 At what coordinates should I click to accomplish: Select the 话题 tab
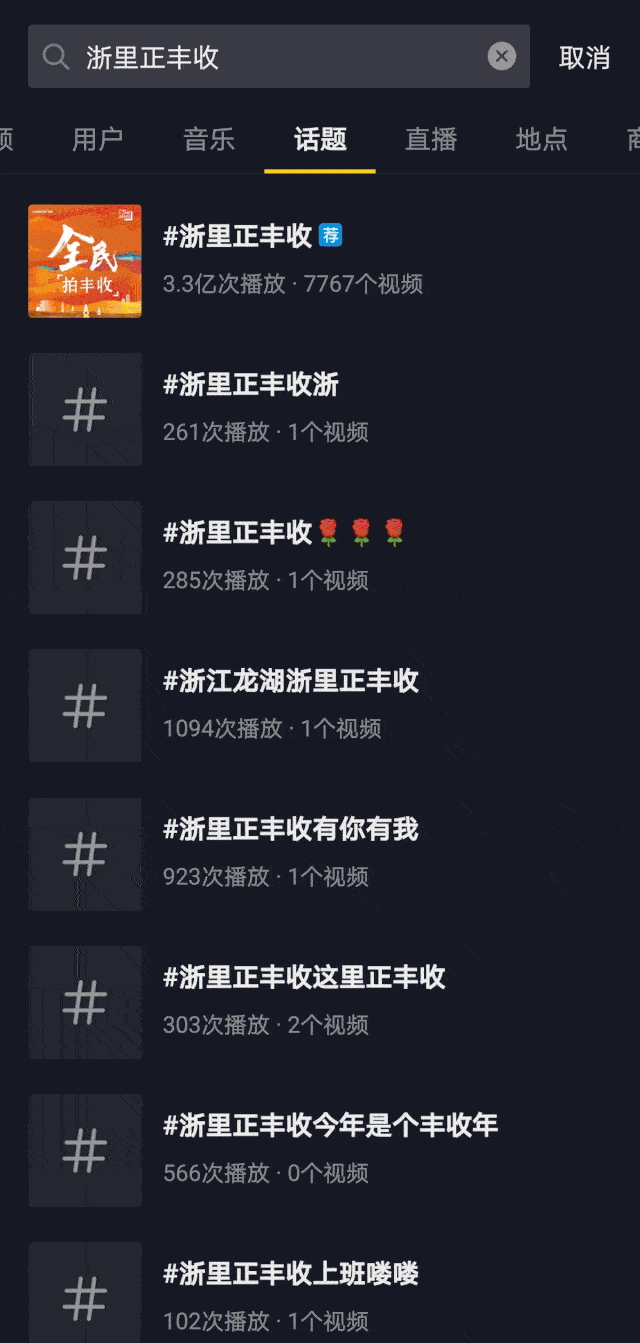pyautogui.click(x=320, y=139)
